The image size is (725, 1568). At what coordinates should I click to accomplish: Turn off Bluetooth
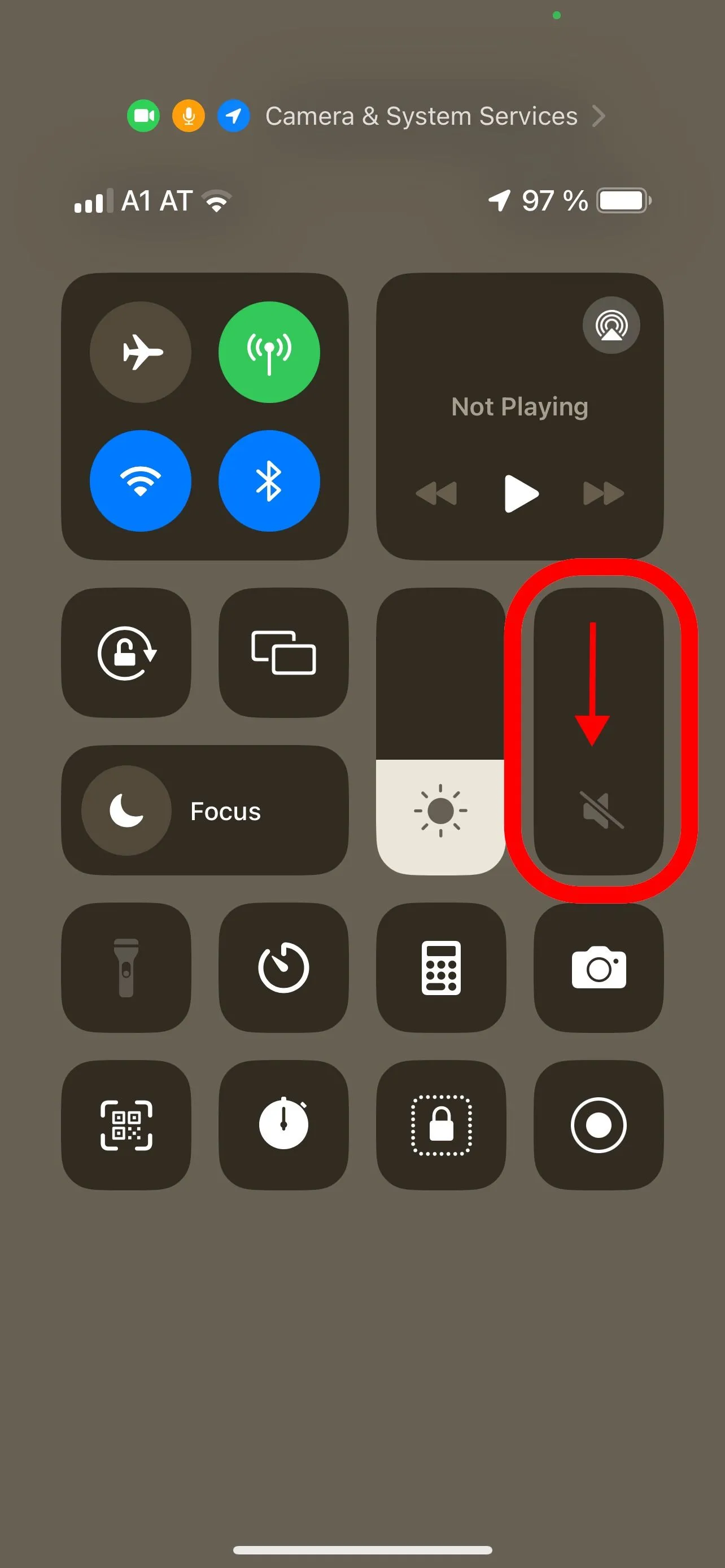269,481
